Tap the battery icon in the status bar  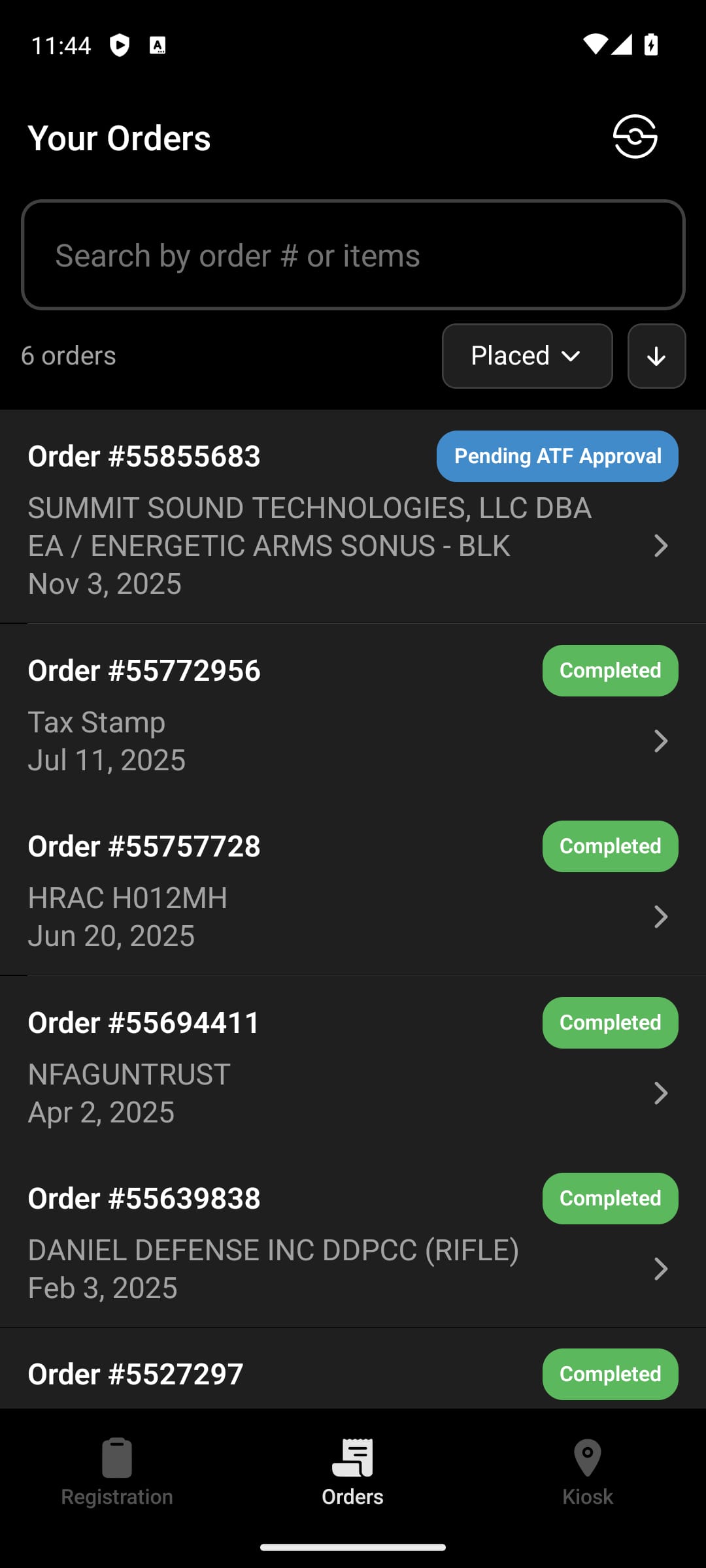point(652,44)
